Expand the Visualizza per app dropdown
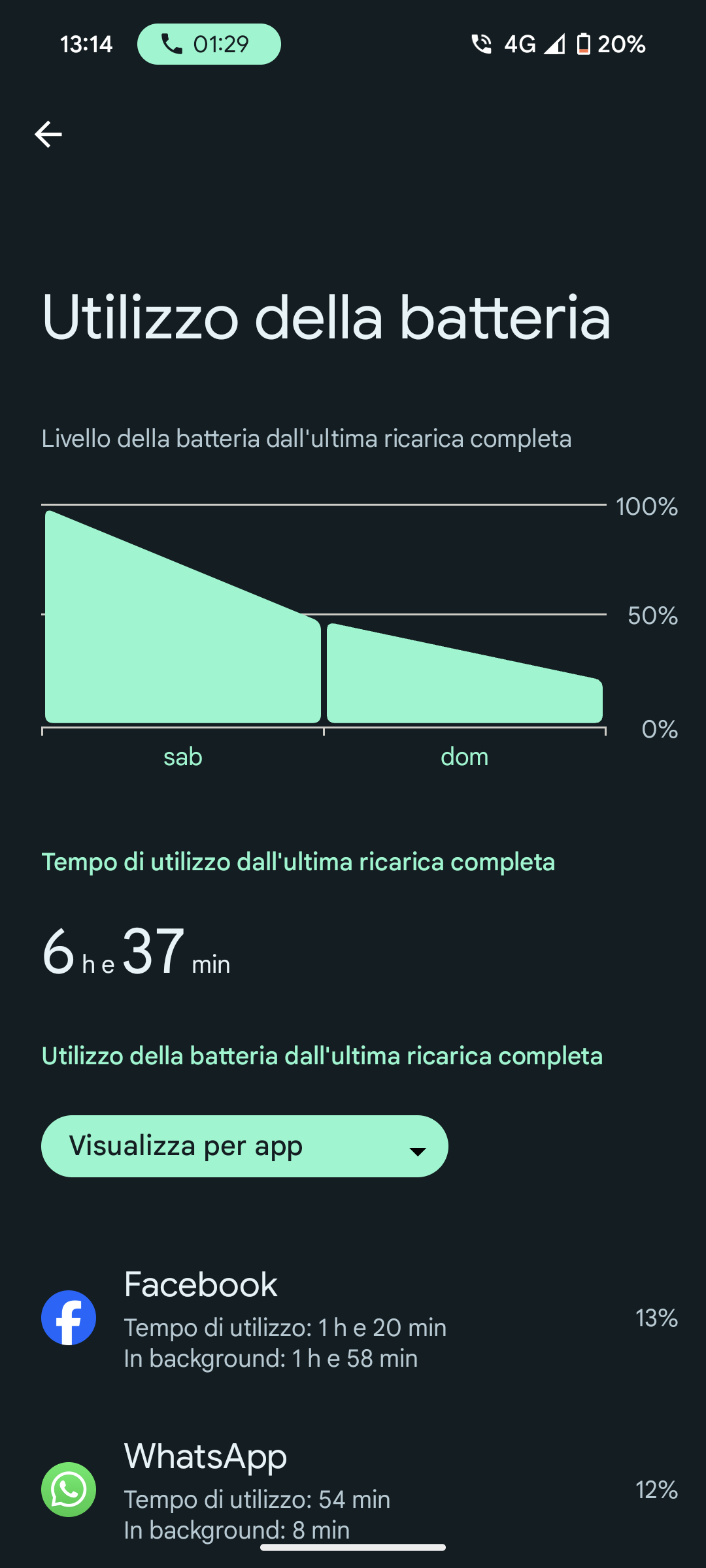Image resolution: width=706 pixels, height=1568 pixels. [244, 1146]
